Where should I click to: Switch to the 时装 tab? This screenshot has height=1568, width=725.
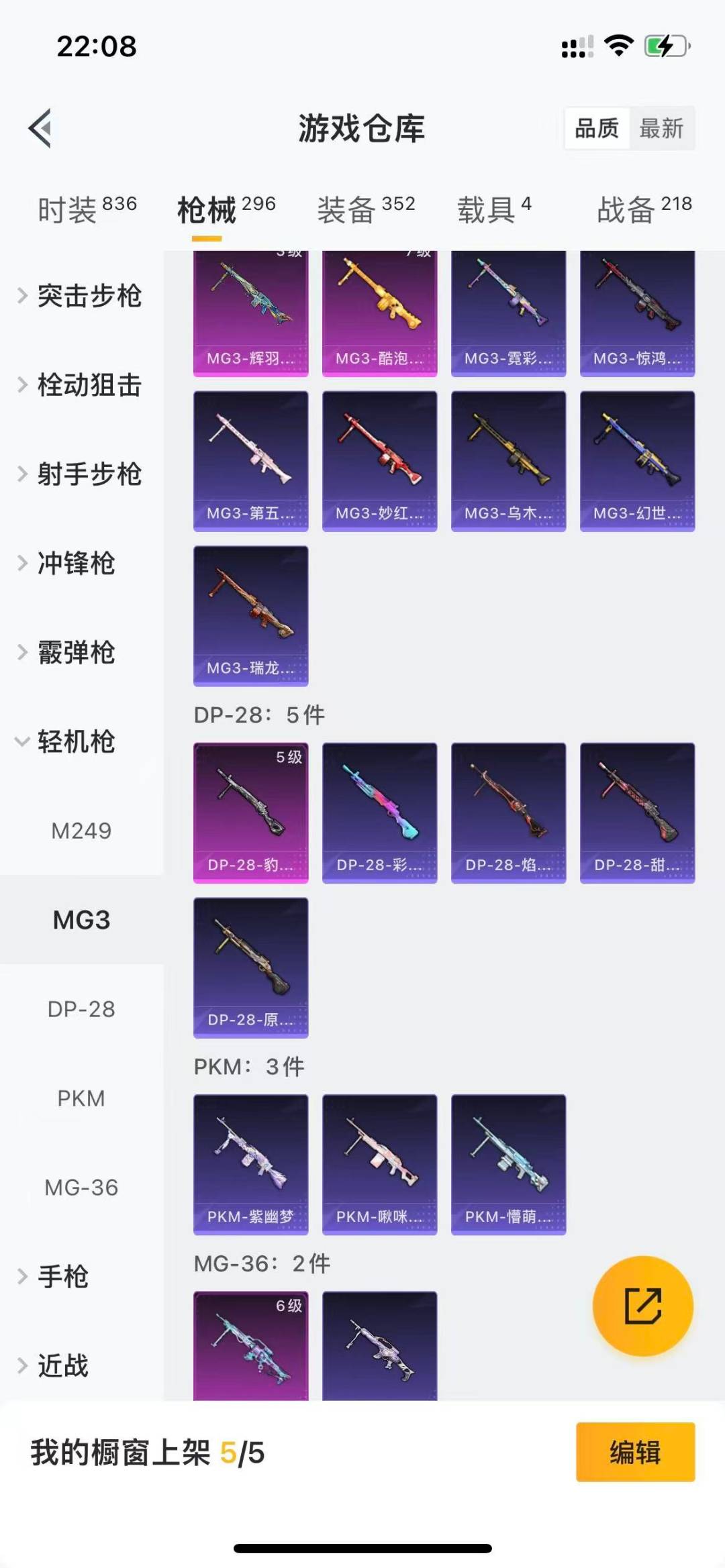pos(87,209)
